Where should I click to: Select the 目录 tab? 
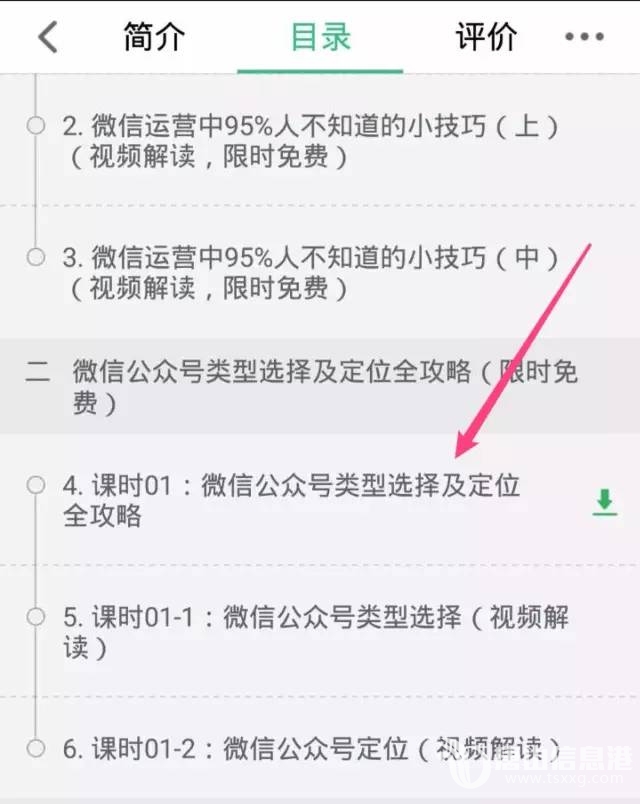(320, 37)
